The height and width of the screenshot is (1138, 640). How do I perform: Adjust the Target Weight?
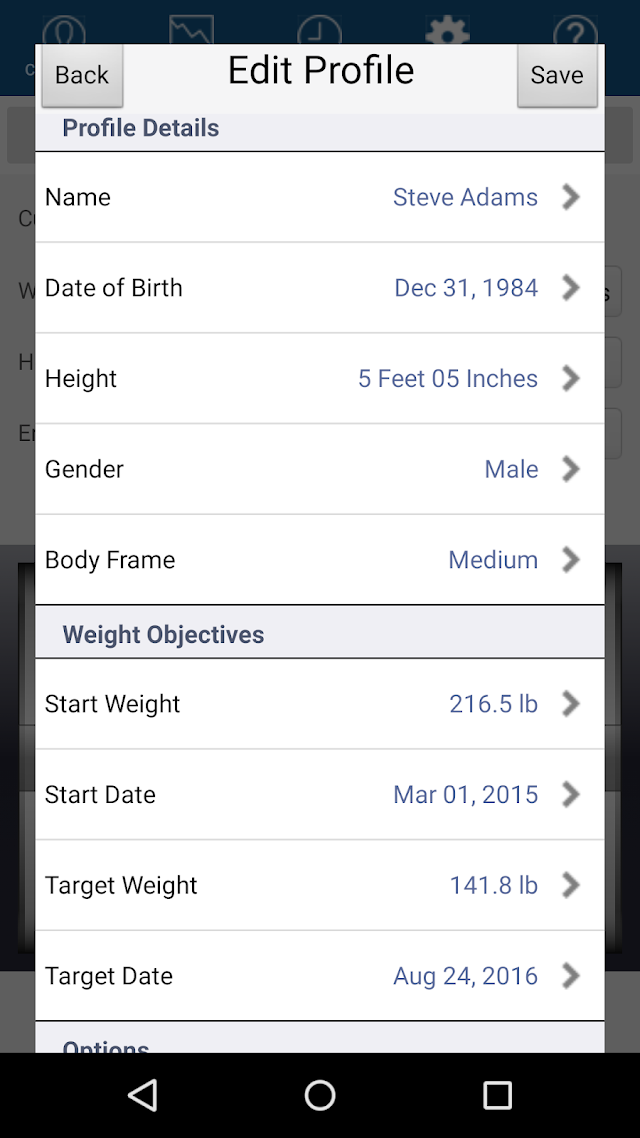(320, 885)
